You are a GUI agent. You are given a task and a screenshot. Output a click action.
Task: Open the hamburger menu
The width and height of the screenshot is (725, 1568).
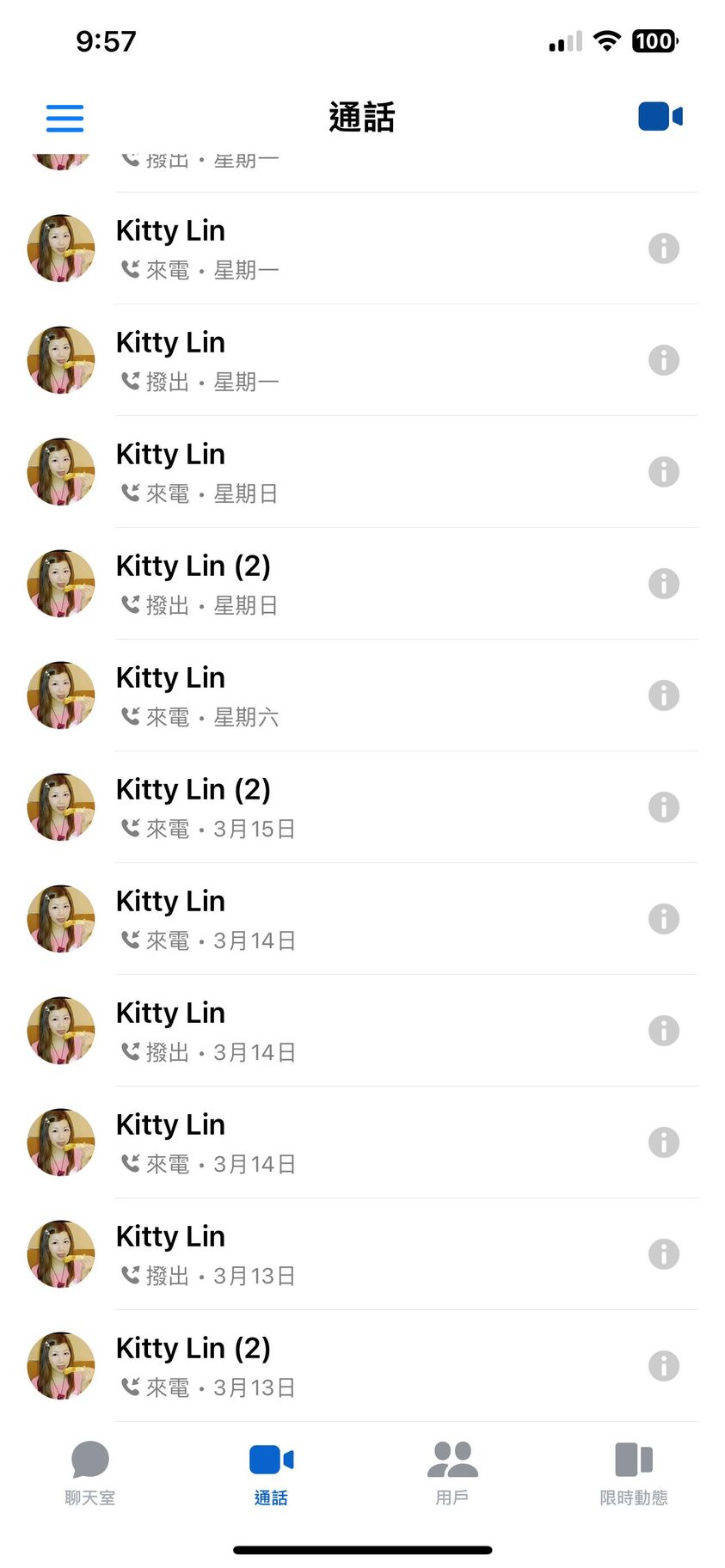pyautogui.click(x=65, y=118)
